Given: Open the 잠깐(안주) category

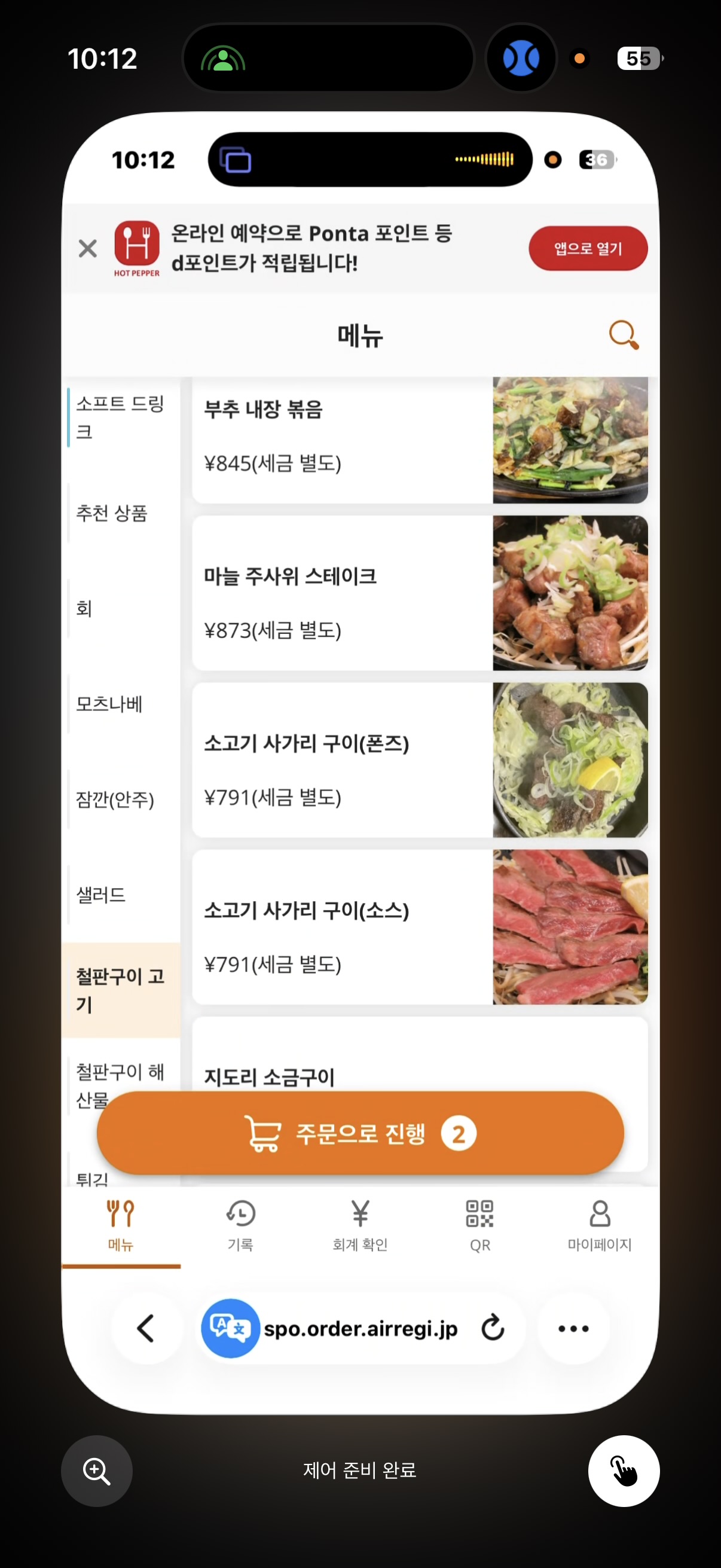Looking at the screenshot, I should [115, 799].
